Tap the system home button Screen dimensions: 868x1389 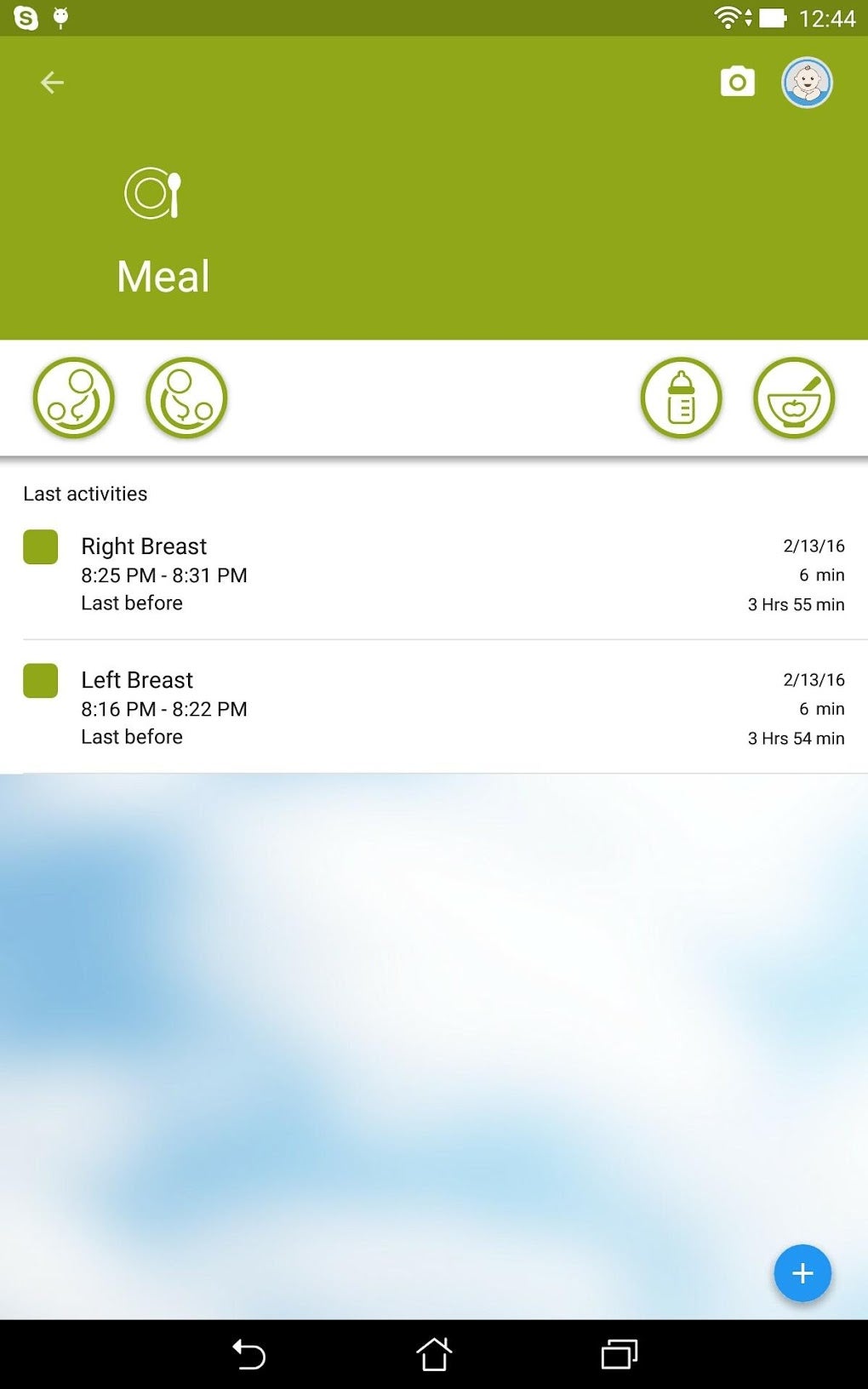coord(434,1353)
